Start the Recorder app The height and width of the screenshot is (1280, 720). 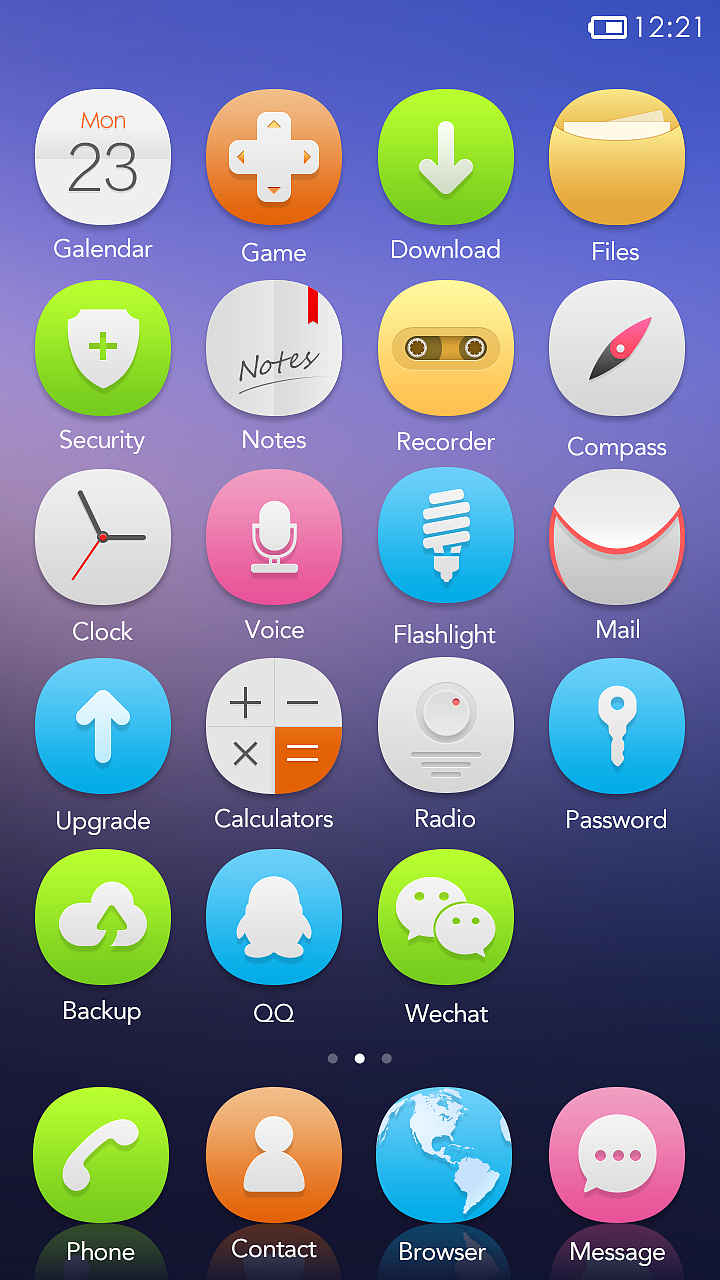click(x=445, y=347)
